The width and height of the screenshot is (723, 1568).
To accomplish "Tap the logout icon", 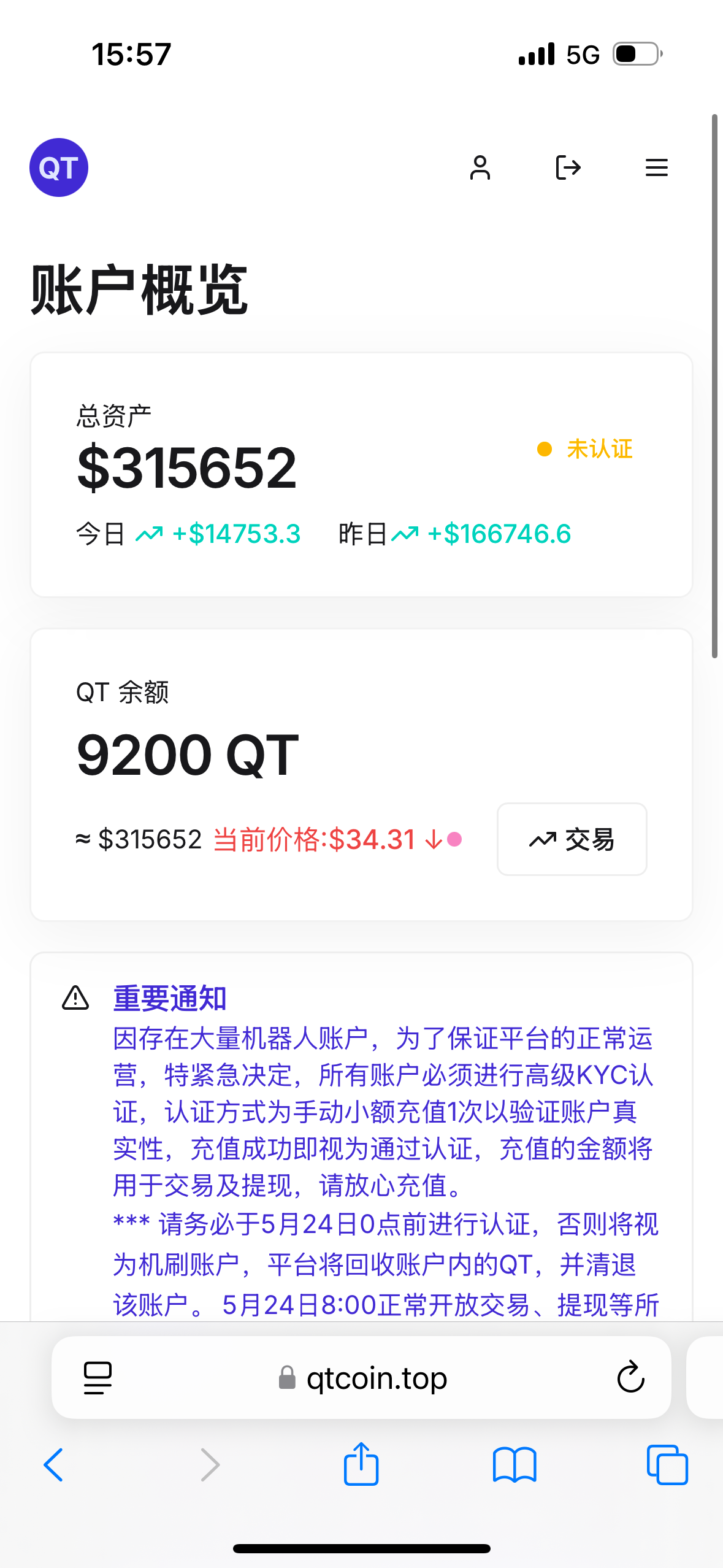I will coord(568,167).
